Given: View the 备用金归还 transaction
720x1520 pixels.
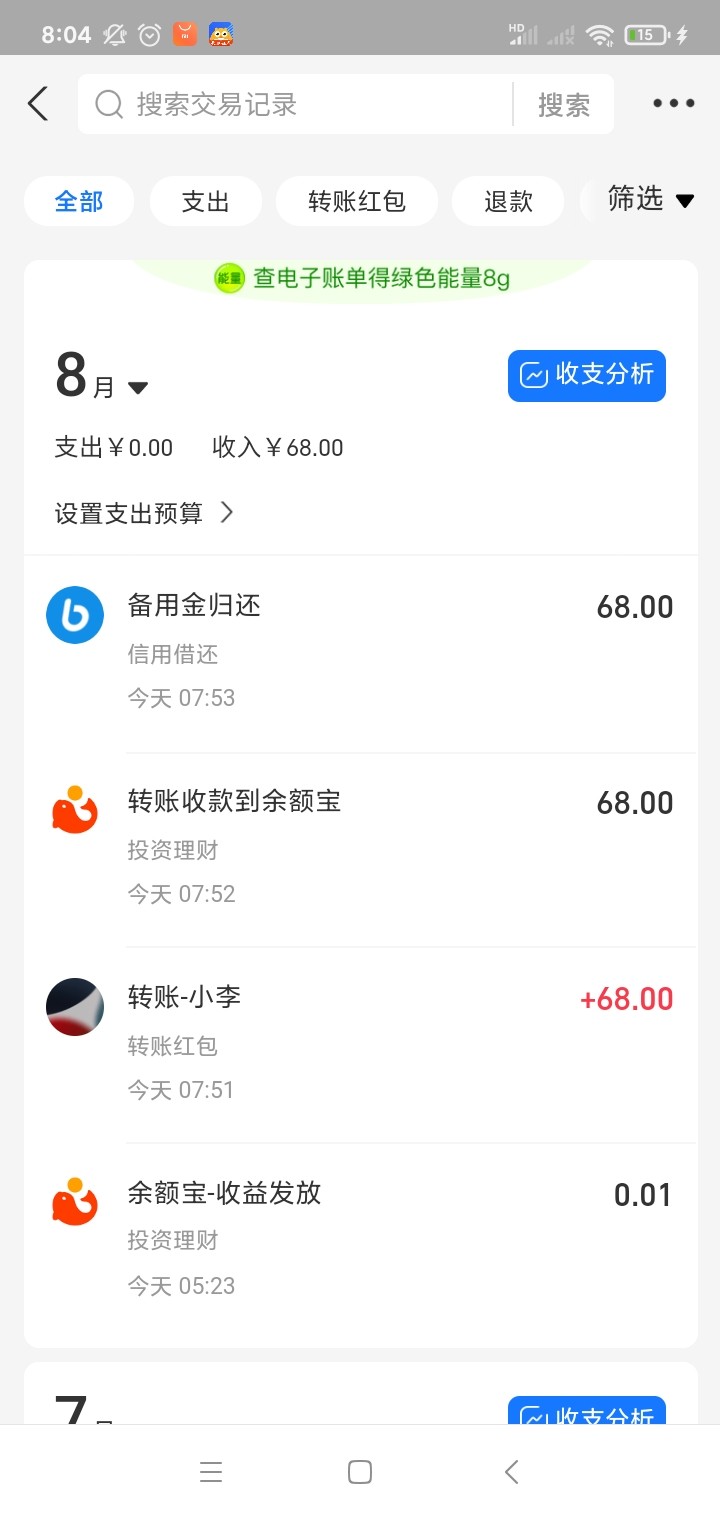Looking at the screenshot, I should (360, 650).
